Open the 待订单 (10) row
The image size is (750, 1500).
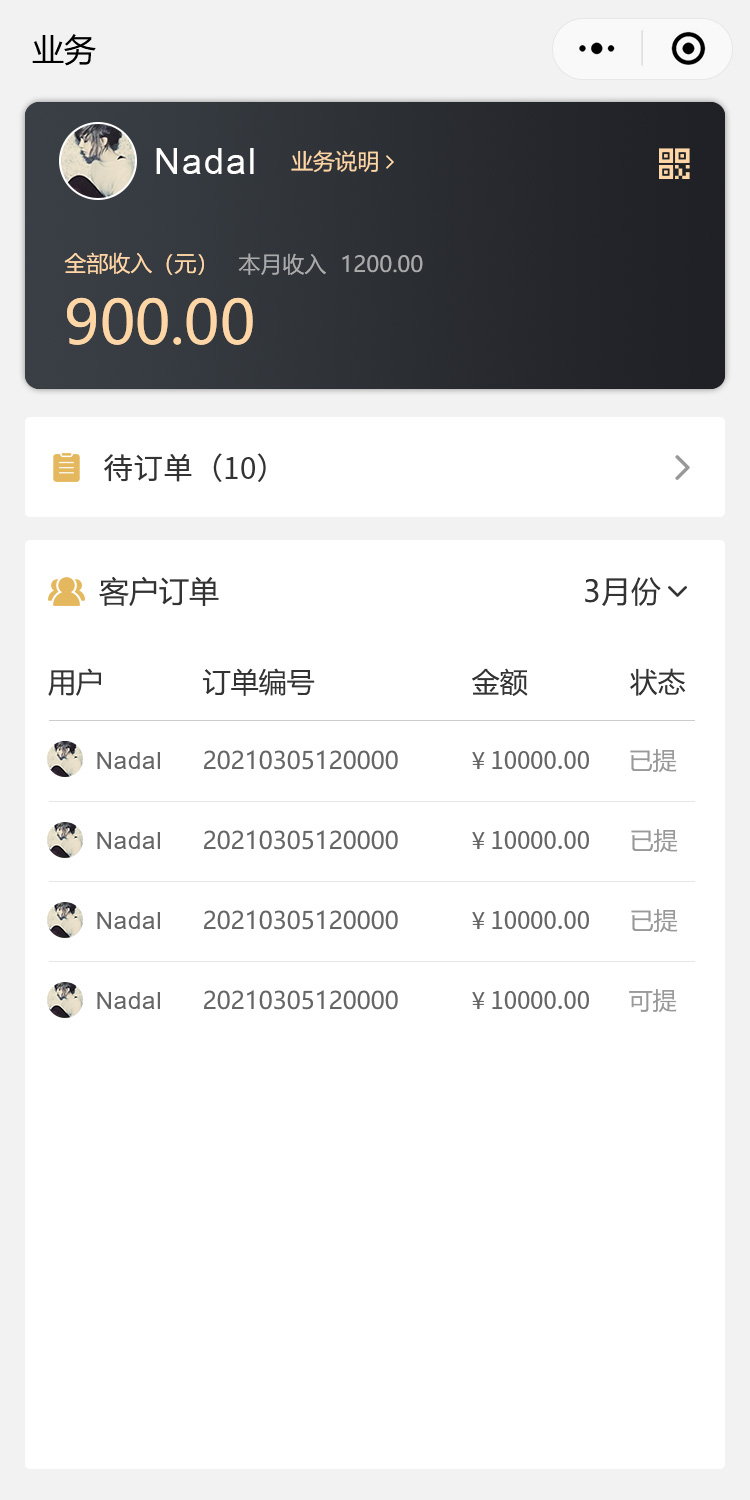tap(374, 467)
